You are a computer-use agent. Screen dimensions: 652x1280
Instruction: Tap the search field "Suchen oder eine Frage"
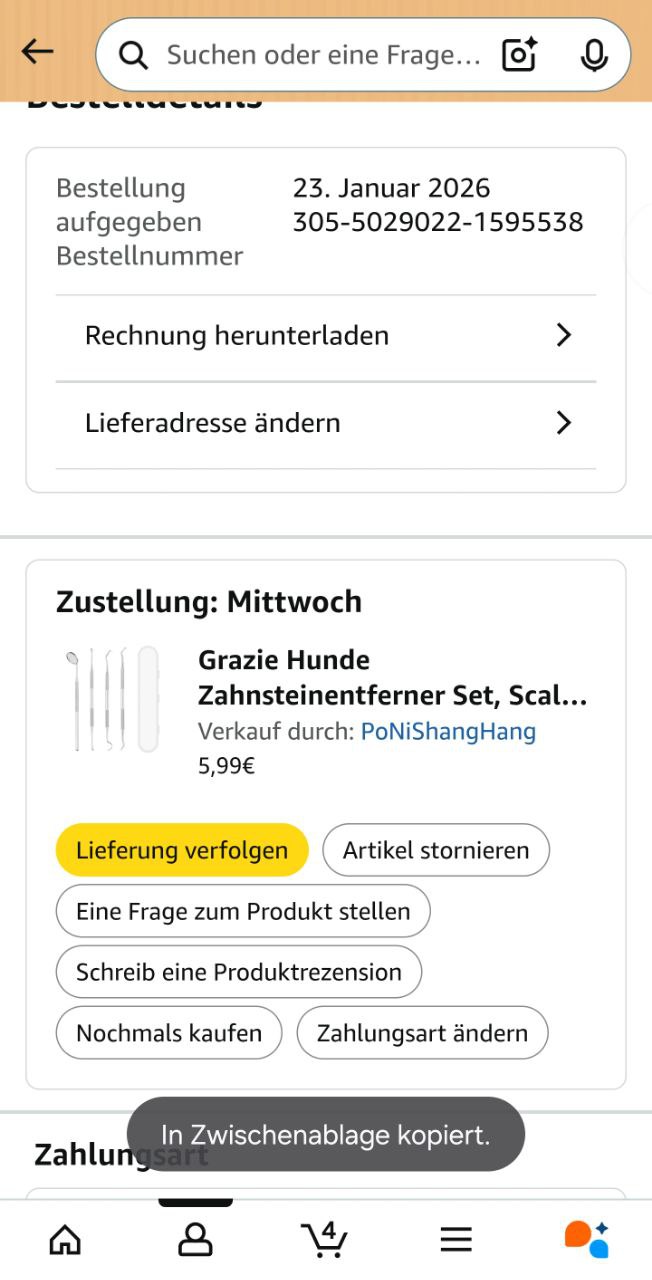[320, 55]
